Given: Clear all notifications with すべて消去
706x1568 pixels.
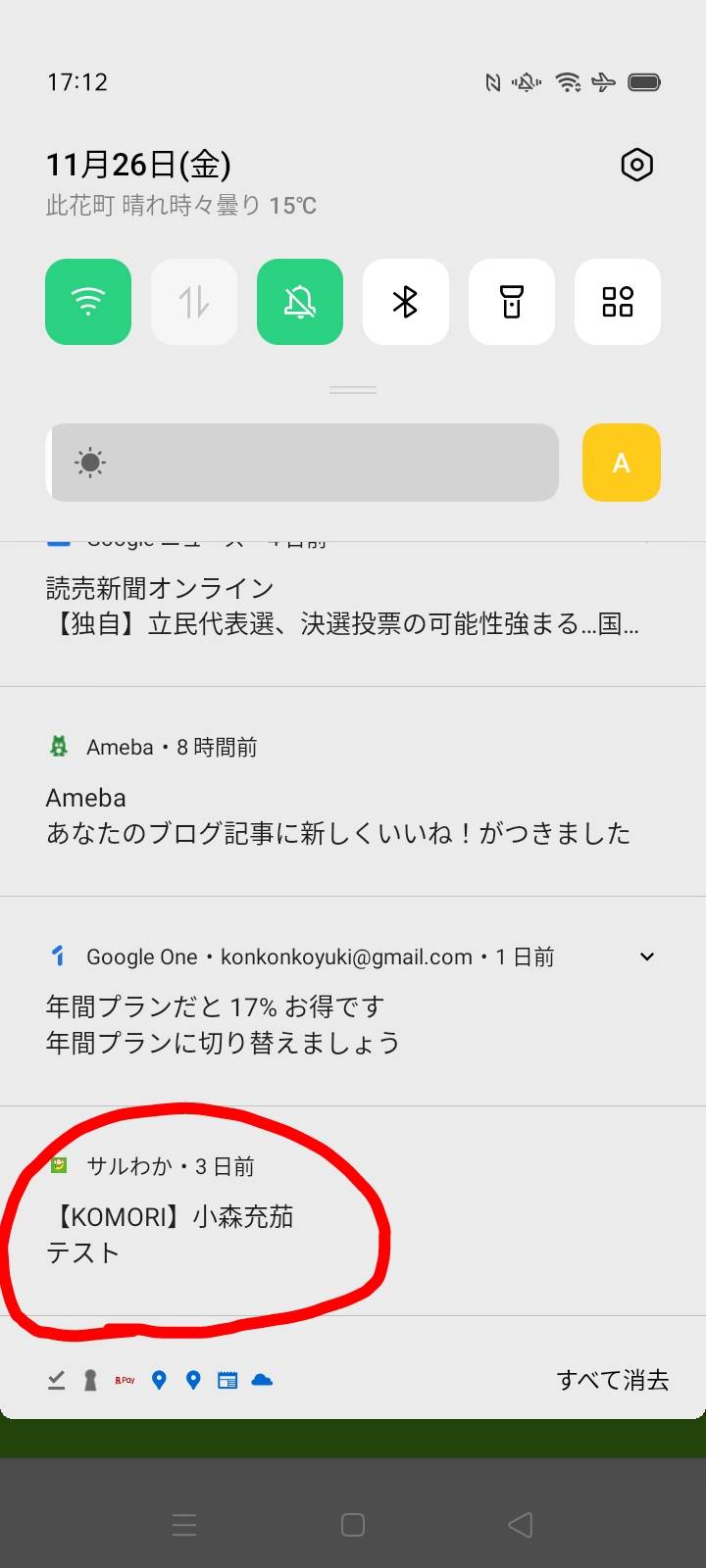Looking at the screenshot, I should pos(613,1380).
